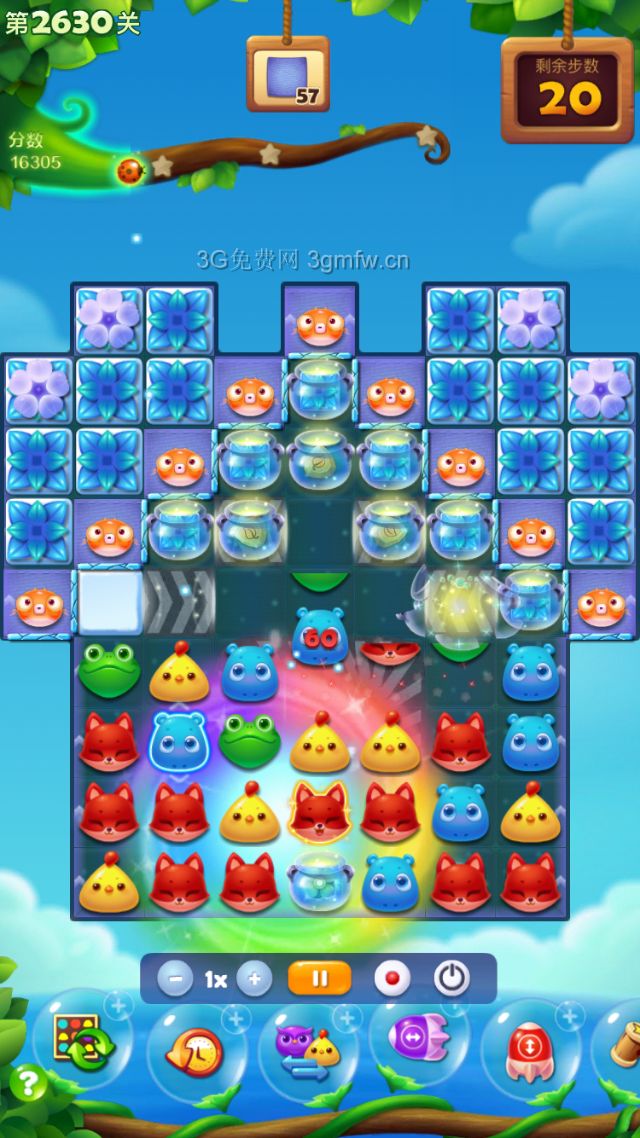Pause with the orange pause button
Viewport: 640px width, 1138px height.
320,978
